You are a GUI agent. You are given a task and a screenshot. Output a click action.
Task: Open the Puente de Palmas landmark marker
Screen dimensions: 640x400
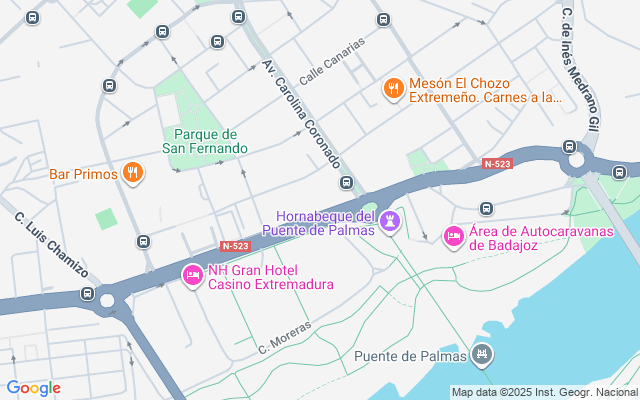(482, 354)
